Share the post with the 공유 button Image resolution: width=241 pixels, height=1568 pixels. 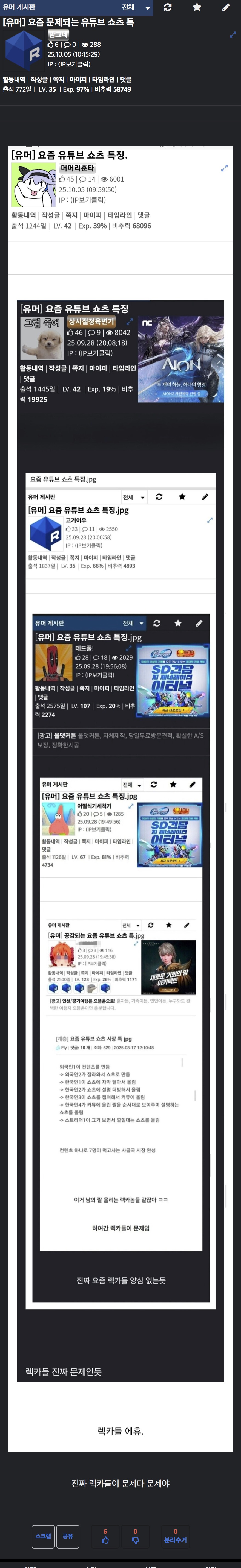(68, 1536)
